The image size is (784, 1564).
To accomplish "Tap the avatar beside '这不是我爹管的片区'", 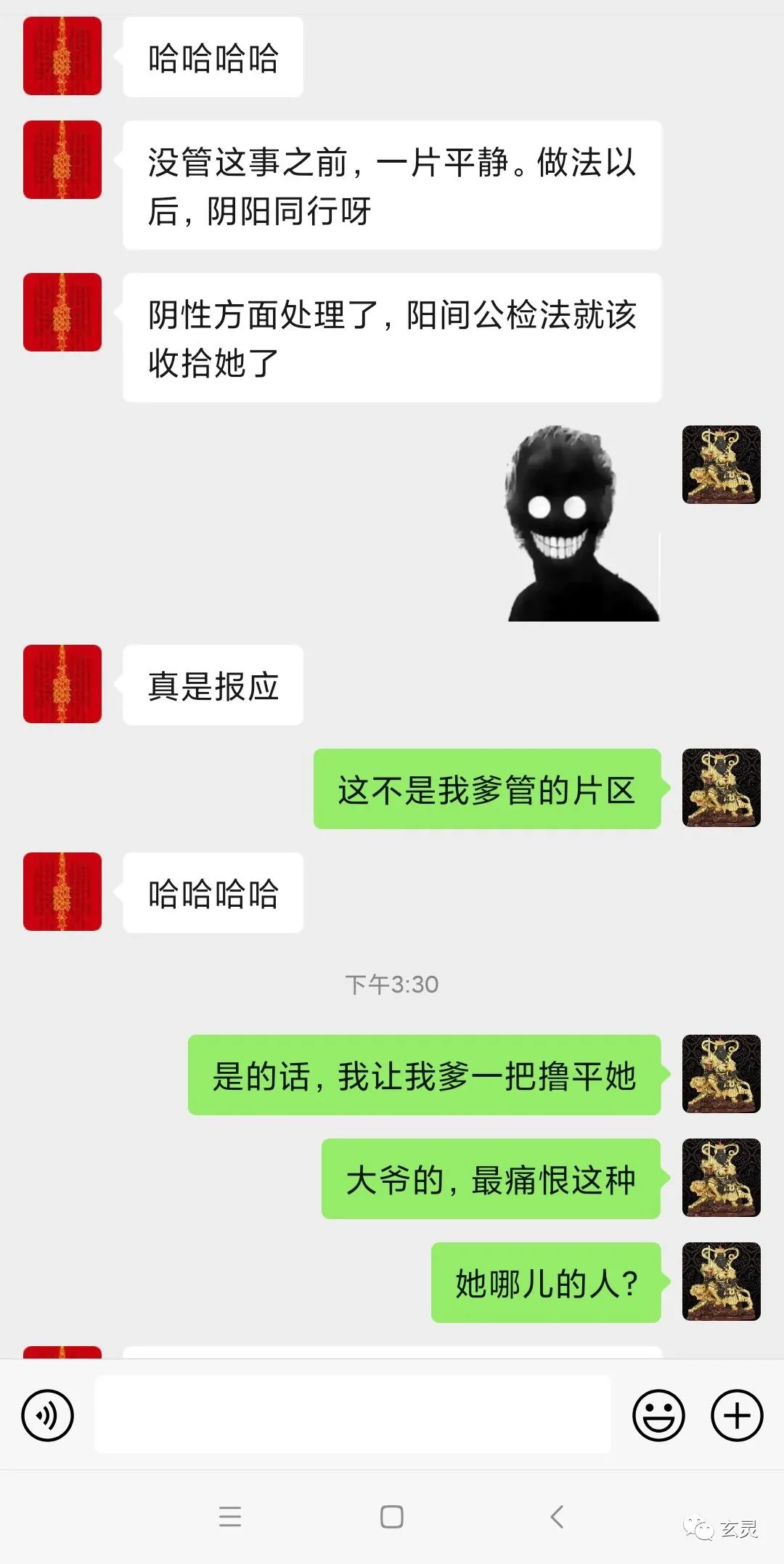I will point(721,788).
